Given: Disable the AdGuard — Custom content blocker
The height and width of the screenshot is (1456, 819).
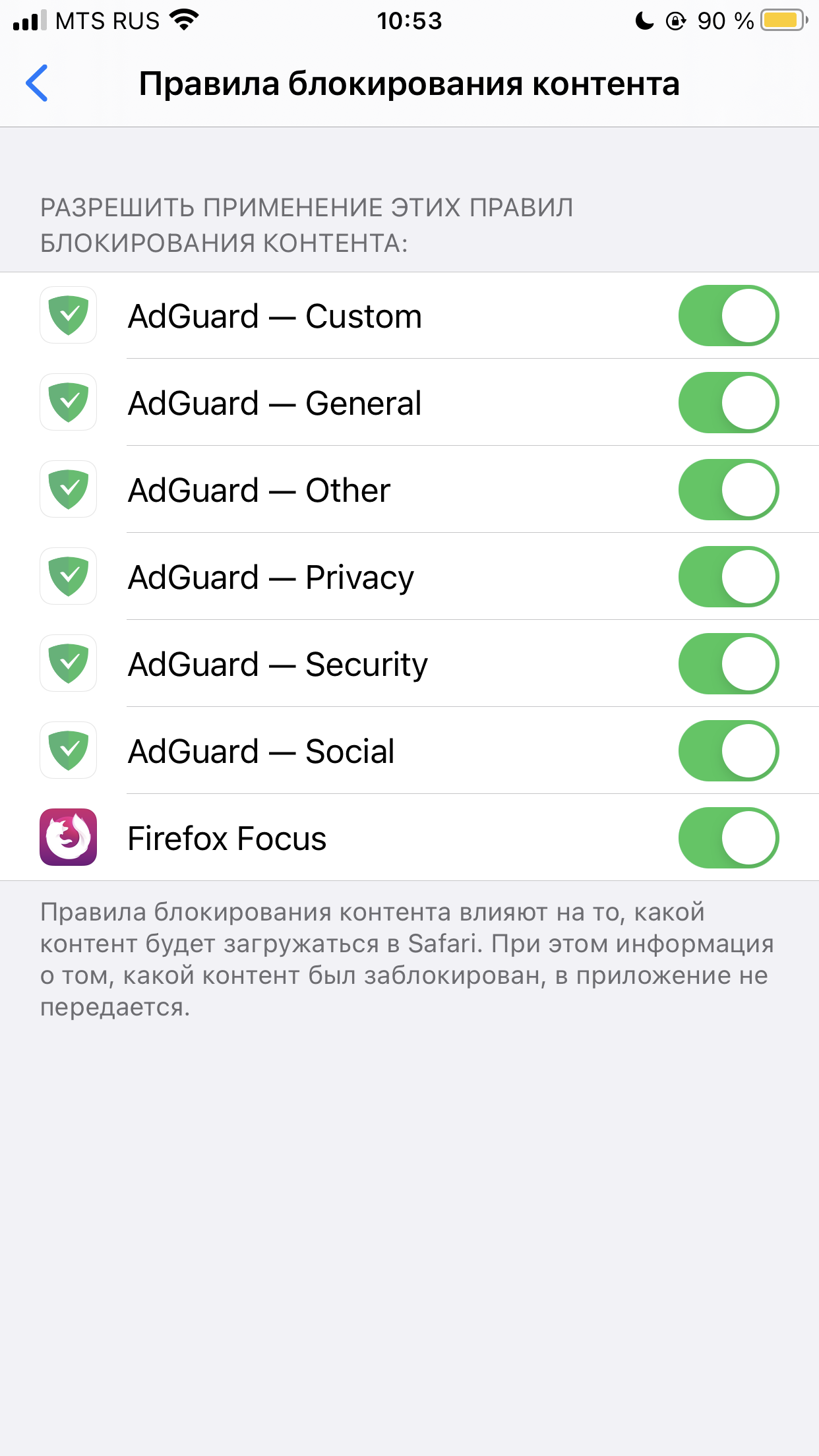Looking at the screenshot, I should point(728,316).
